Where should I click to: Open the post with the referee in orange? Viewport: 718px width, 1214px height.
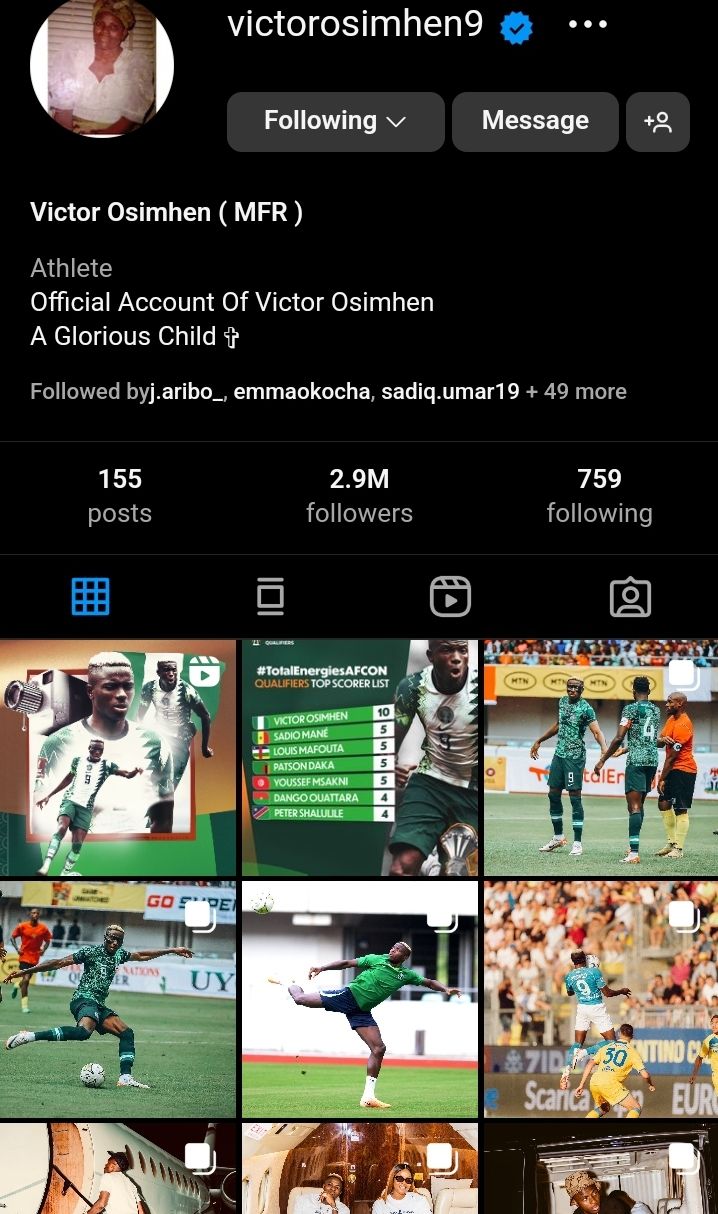point(600,758)
